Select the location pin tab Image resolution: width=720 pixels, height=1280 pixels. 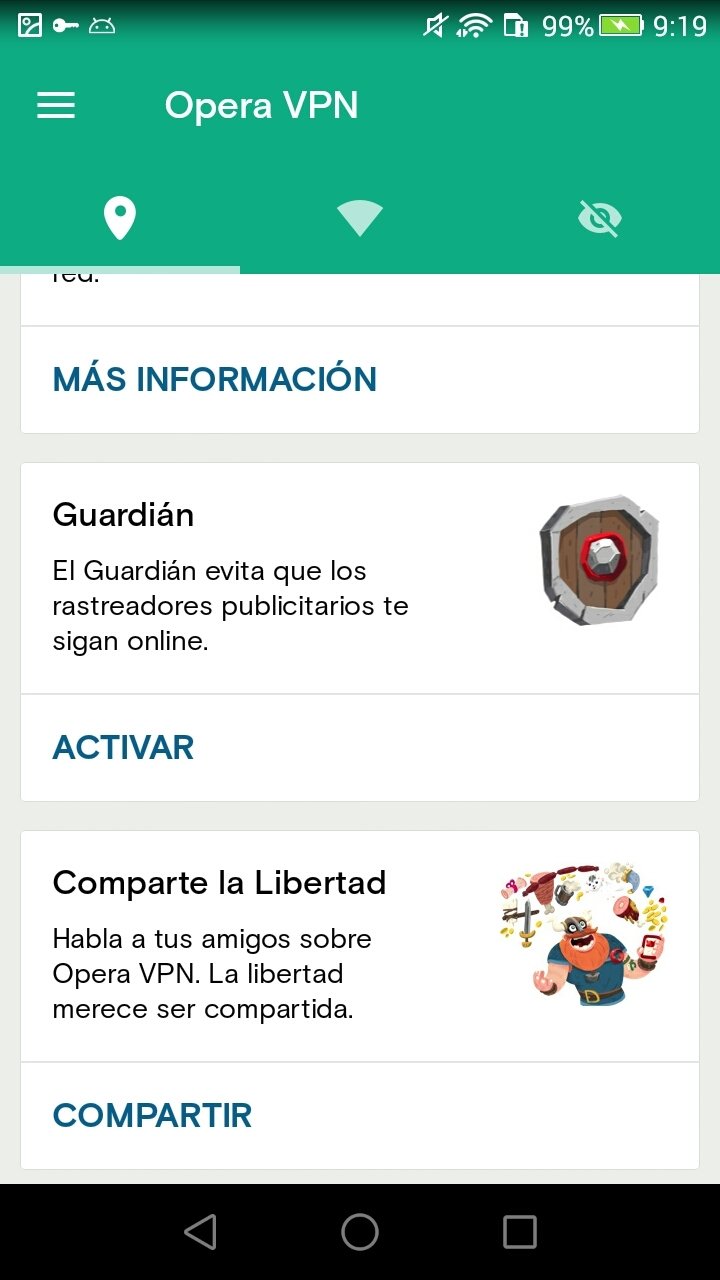pyautogui.click(x=120, y=219)
